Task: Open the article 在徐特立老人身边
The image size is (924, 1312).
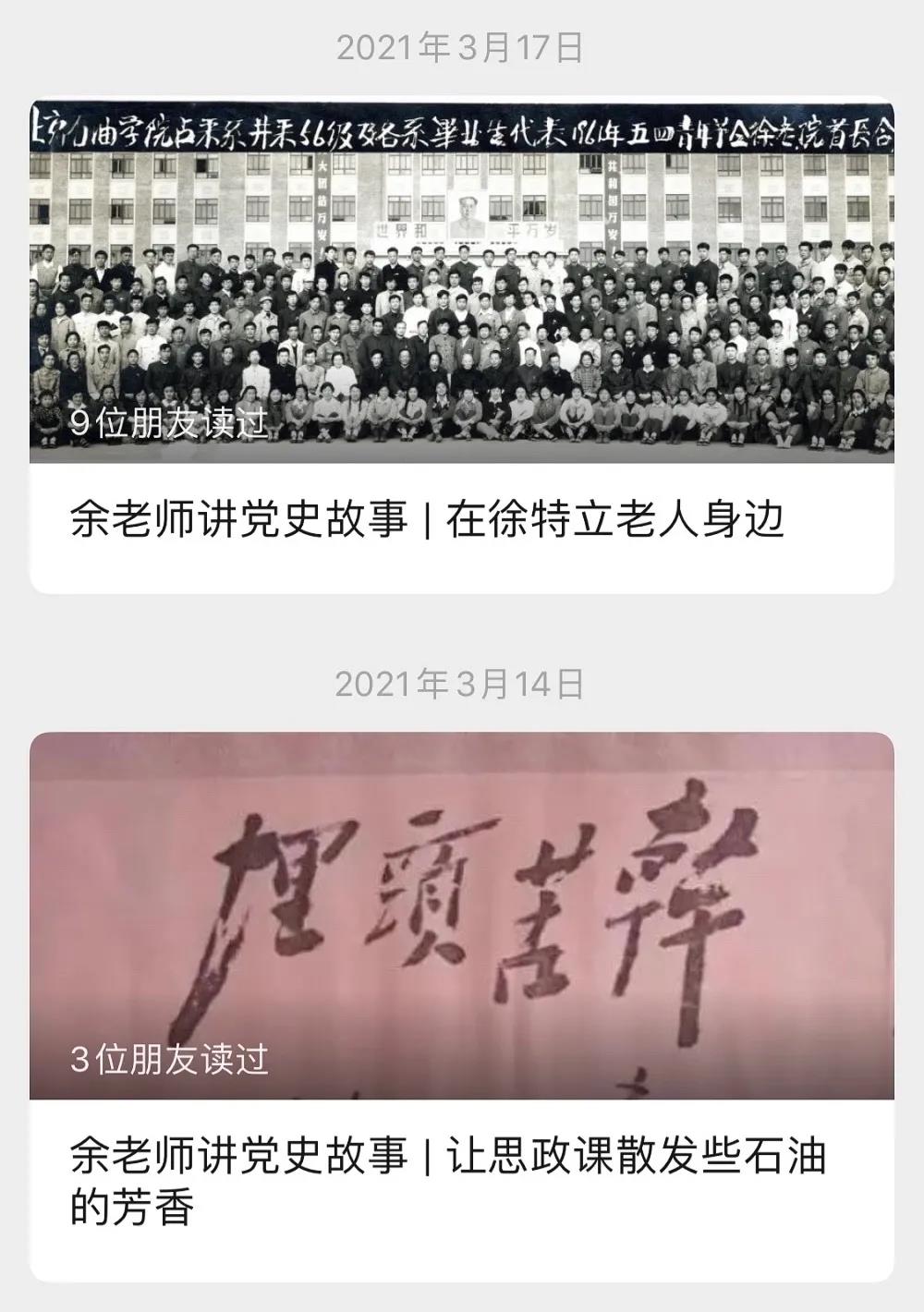Action: 427,520
